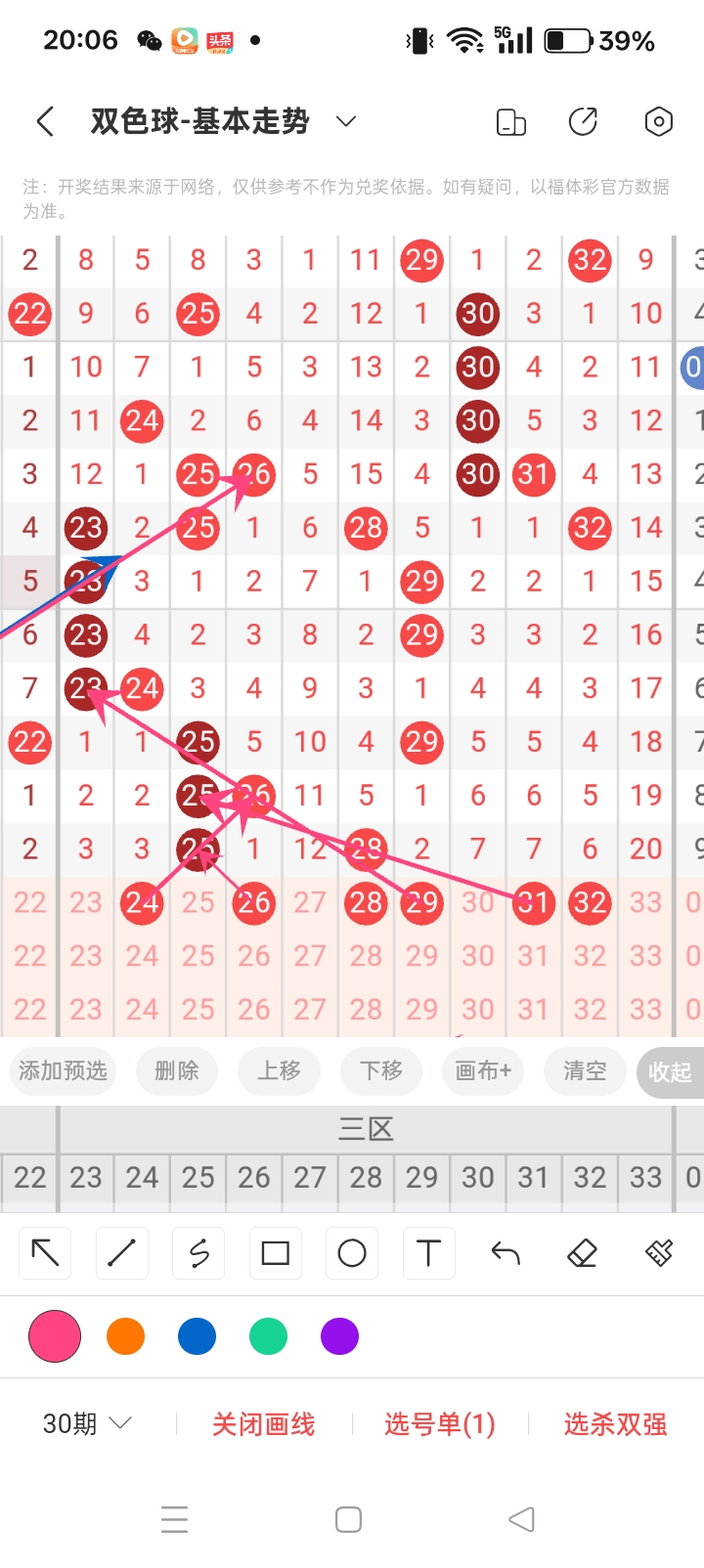Screen dimensions: 704x1568
Task: Select the curved line drawing tool
Action: point(198,1252)
